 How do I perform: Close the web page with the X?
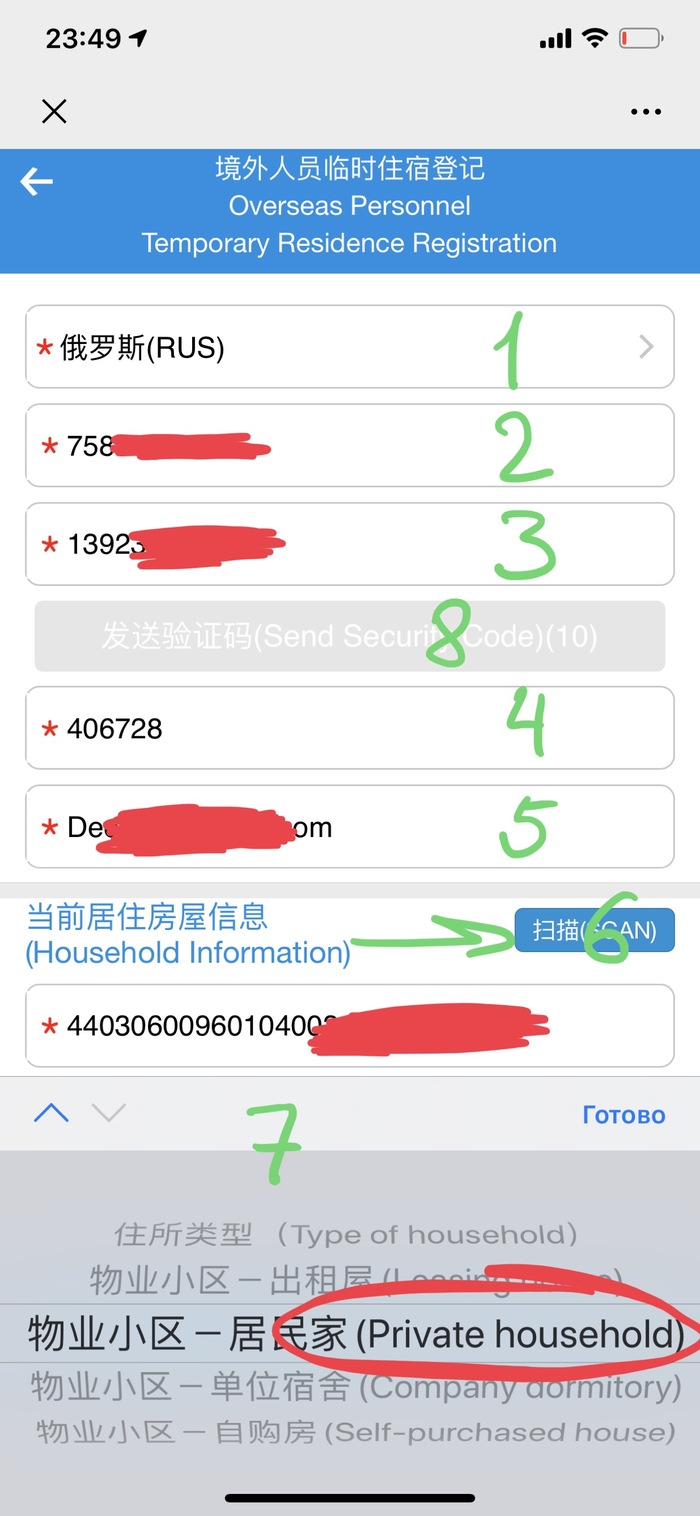pyautogui.click(x=54, y=111)
